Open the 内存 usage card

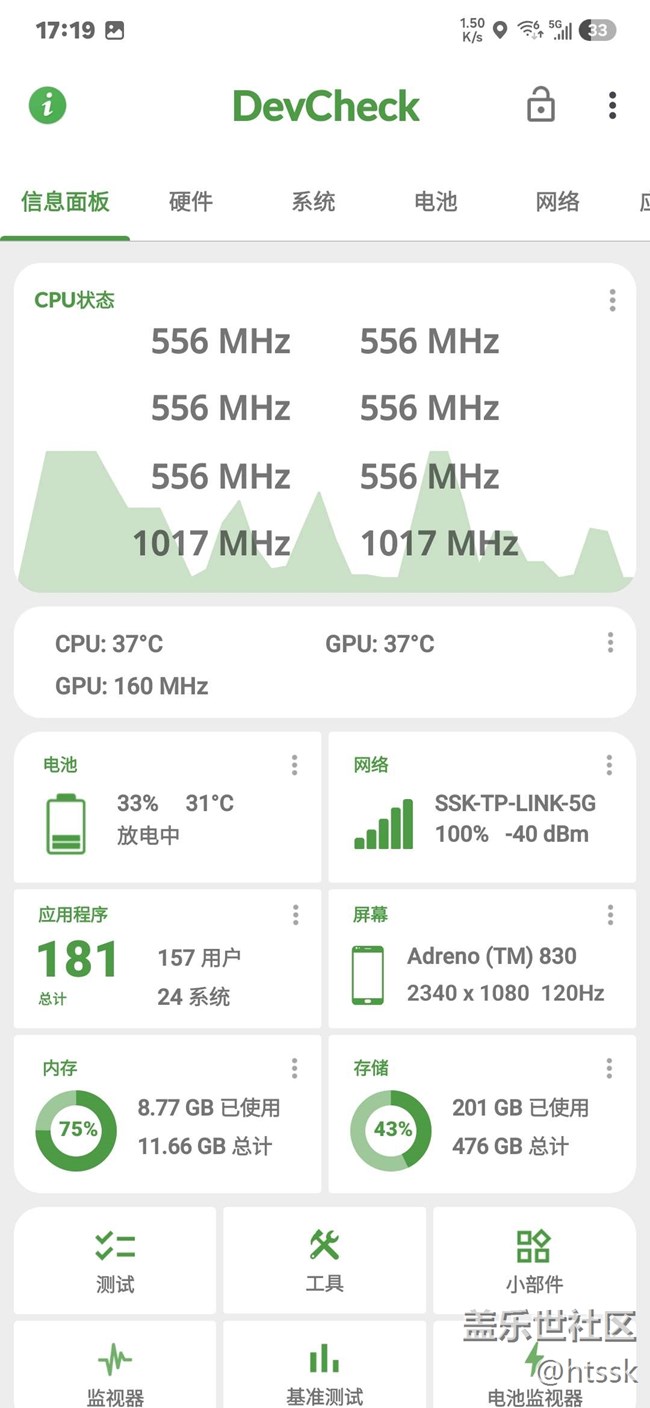[167, 1113]
